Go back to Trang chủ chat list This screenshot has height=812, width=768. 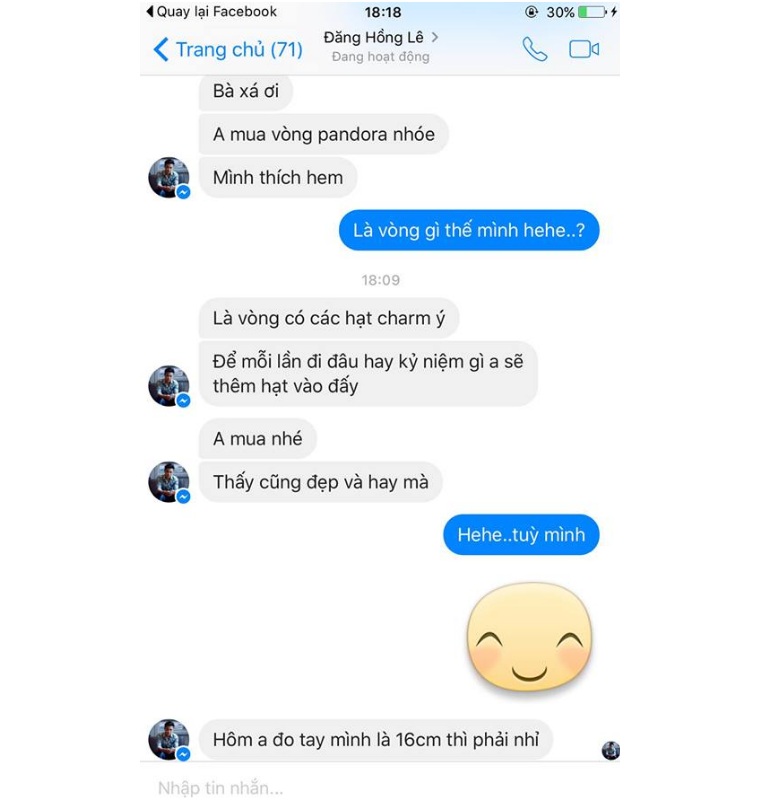coord(227,49)
